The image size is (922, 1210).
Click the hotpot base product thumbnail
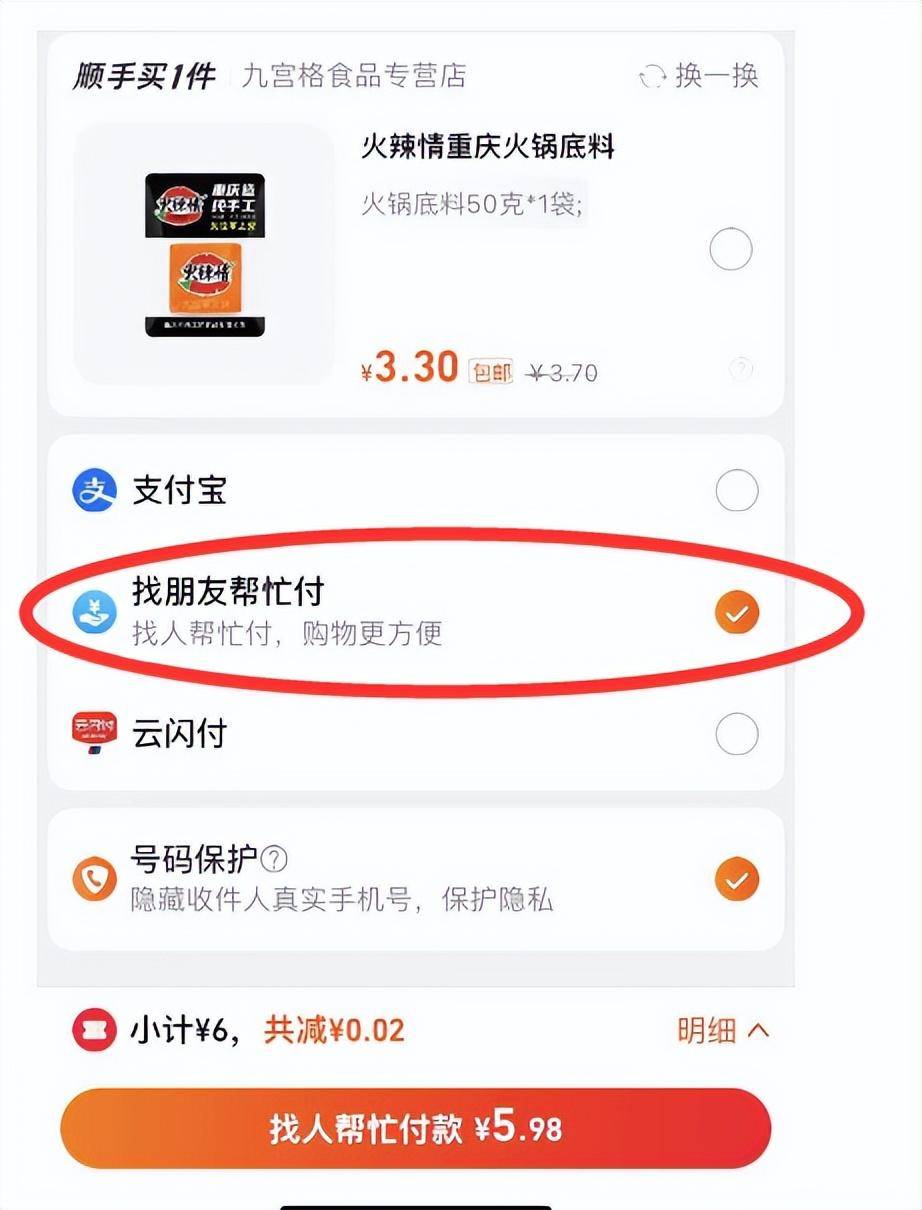[x=205, y=251]
